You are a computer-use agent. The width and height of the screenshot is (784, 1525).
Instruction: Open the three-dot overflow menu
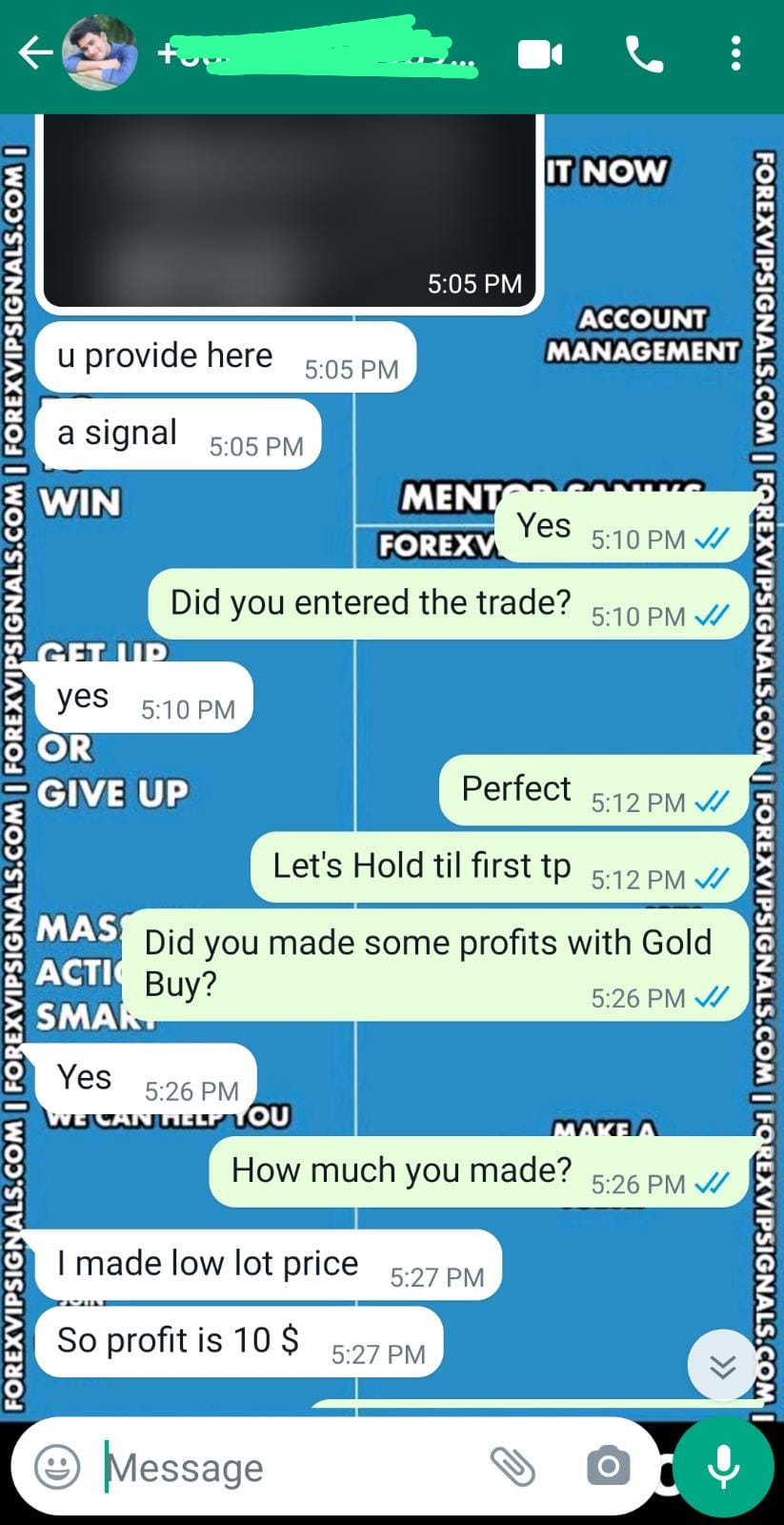pos(735,54)
